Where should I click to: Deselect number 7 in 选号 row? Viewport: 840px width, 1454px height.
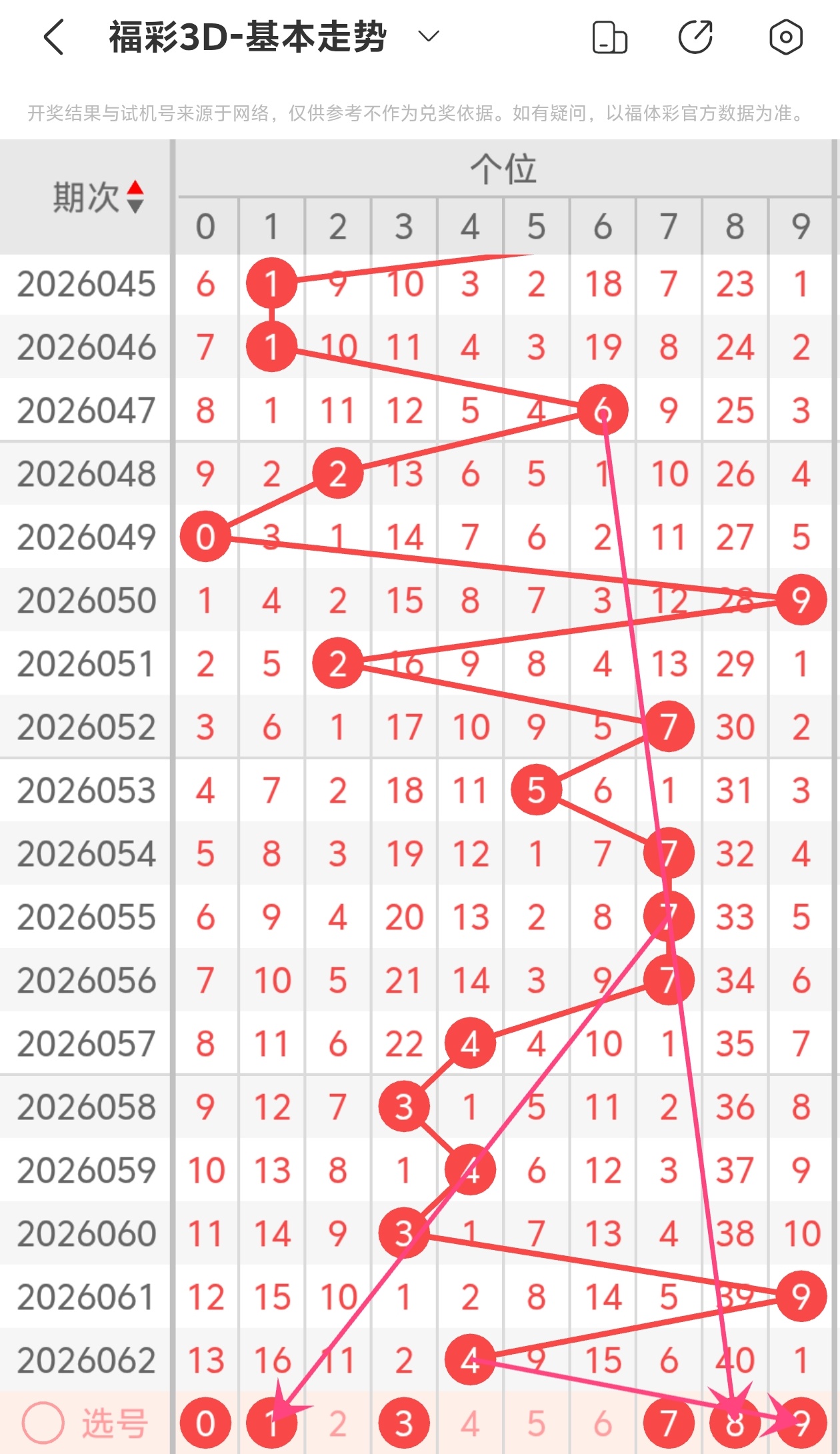(669, 1423)
